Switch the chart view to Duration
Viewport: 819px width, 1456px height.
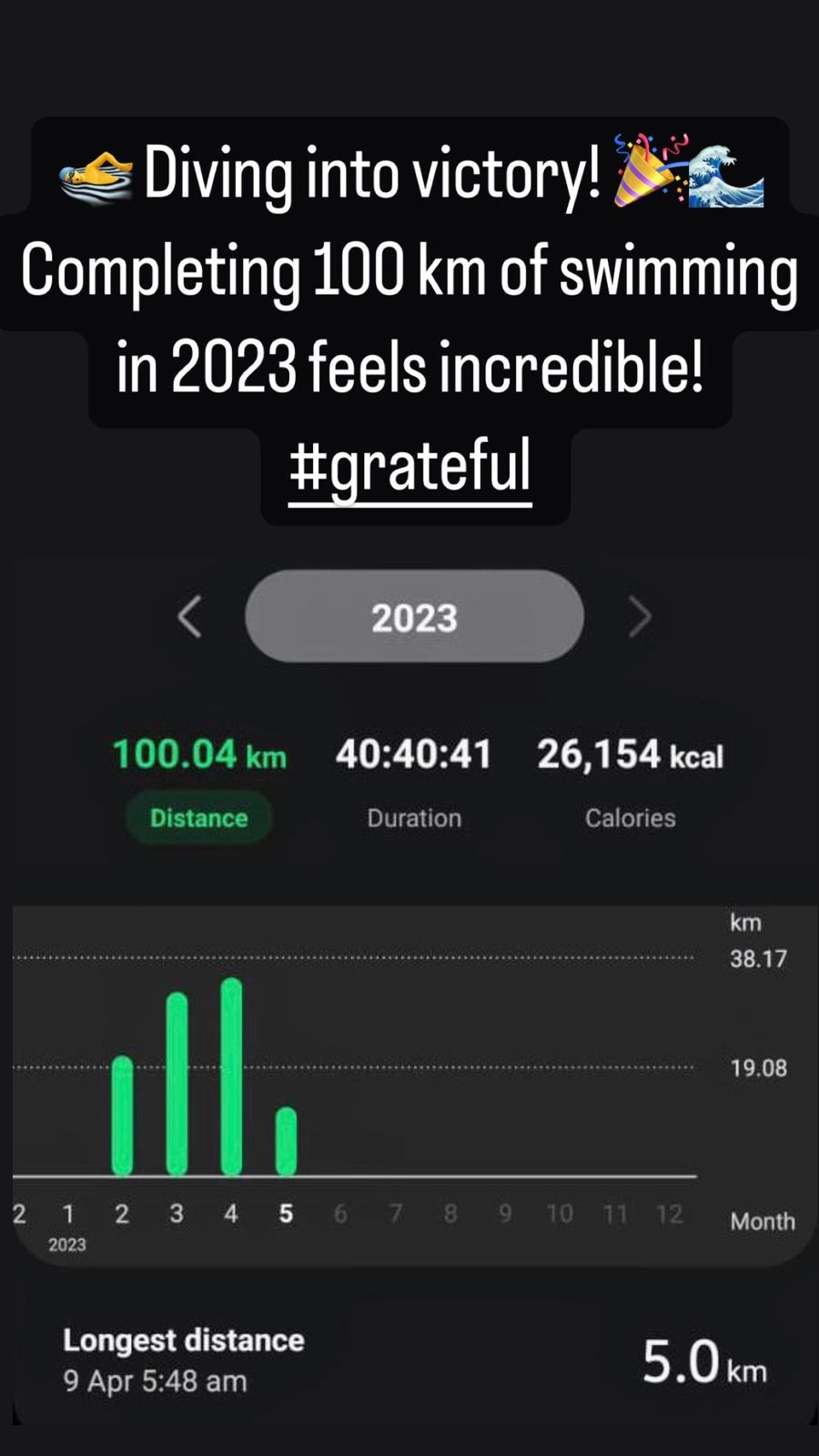click(x=413, y=817)
